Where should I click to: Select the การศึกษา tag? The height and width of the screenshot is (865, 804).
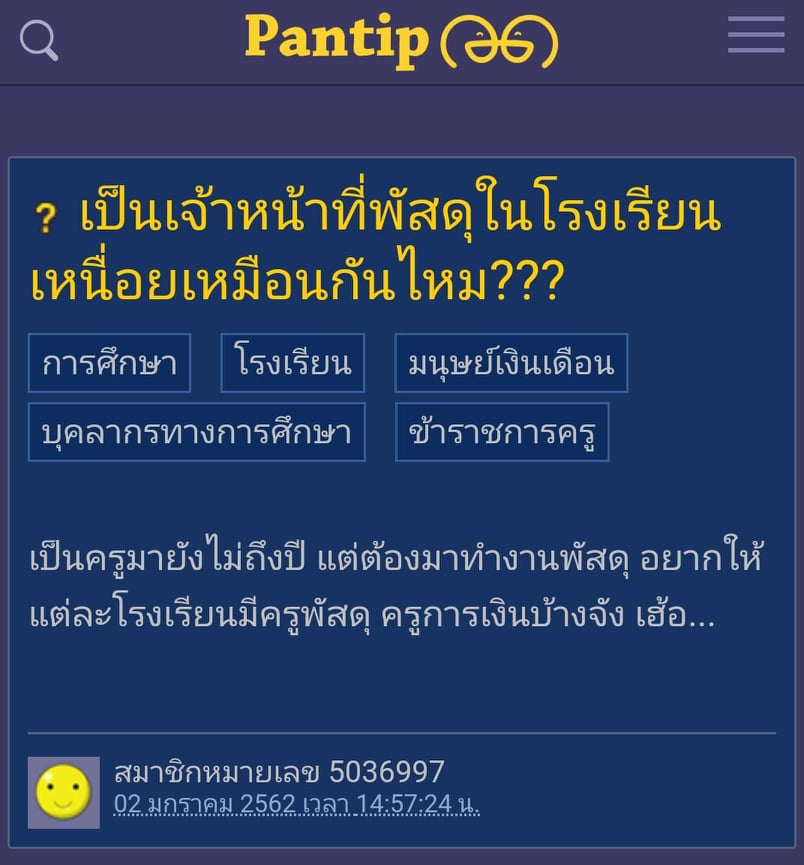[x=109, y=363]
